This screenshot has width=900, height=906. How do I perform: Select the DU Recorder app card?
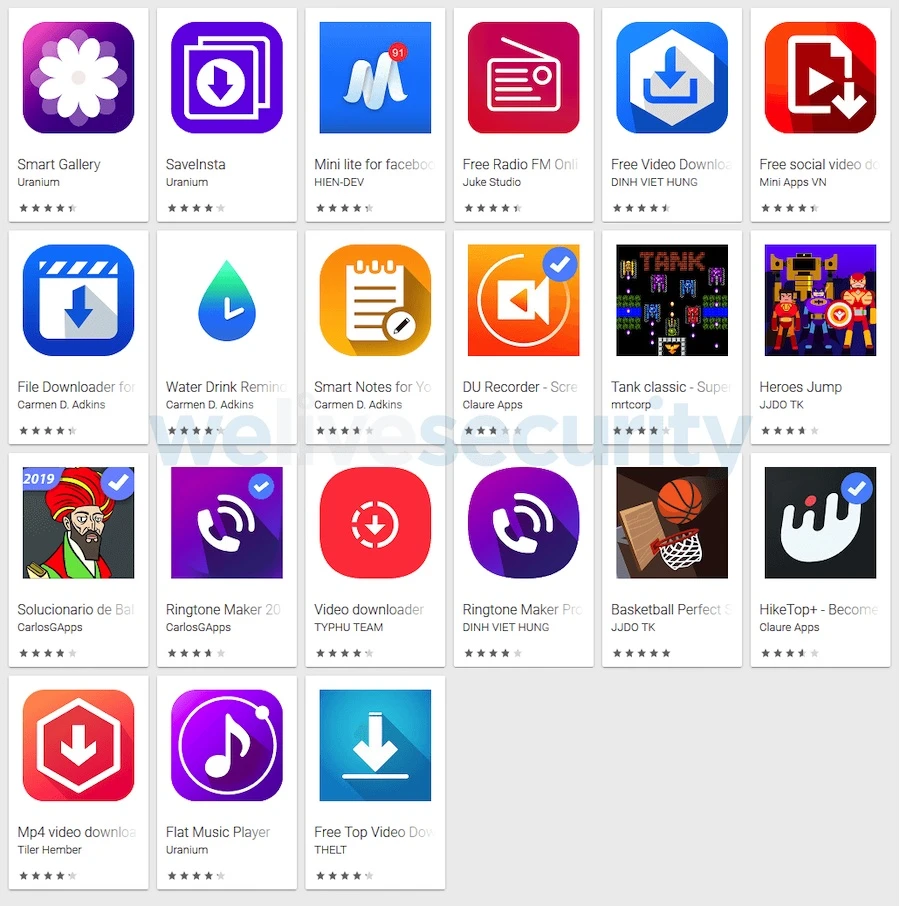point(523,300)
